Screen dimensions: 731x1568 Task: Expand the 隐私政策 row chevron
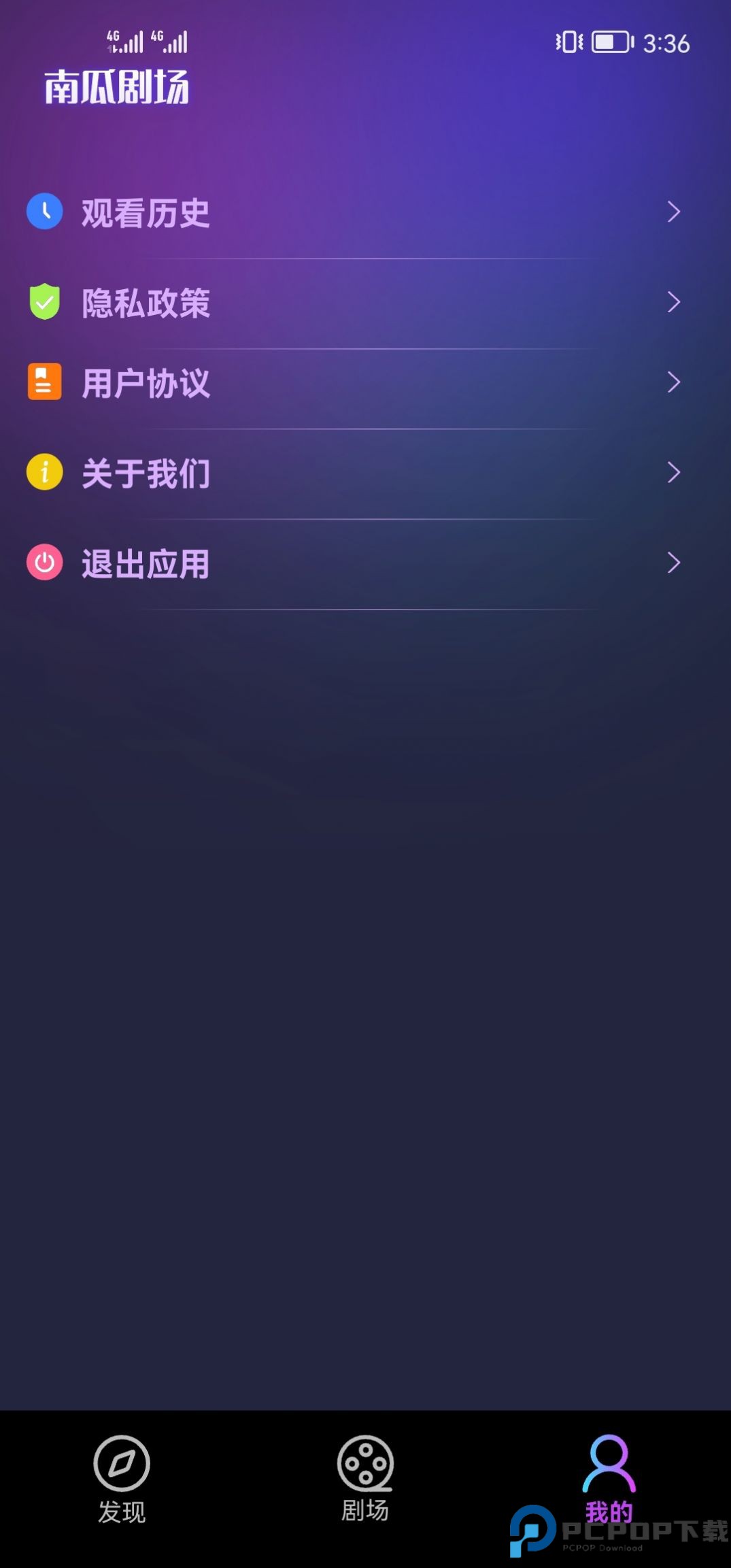point(673,301)
